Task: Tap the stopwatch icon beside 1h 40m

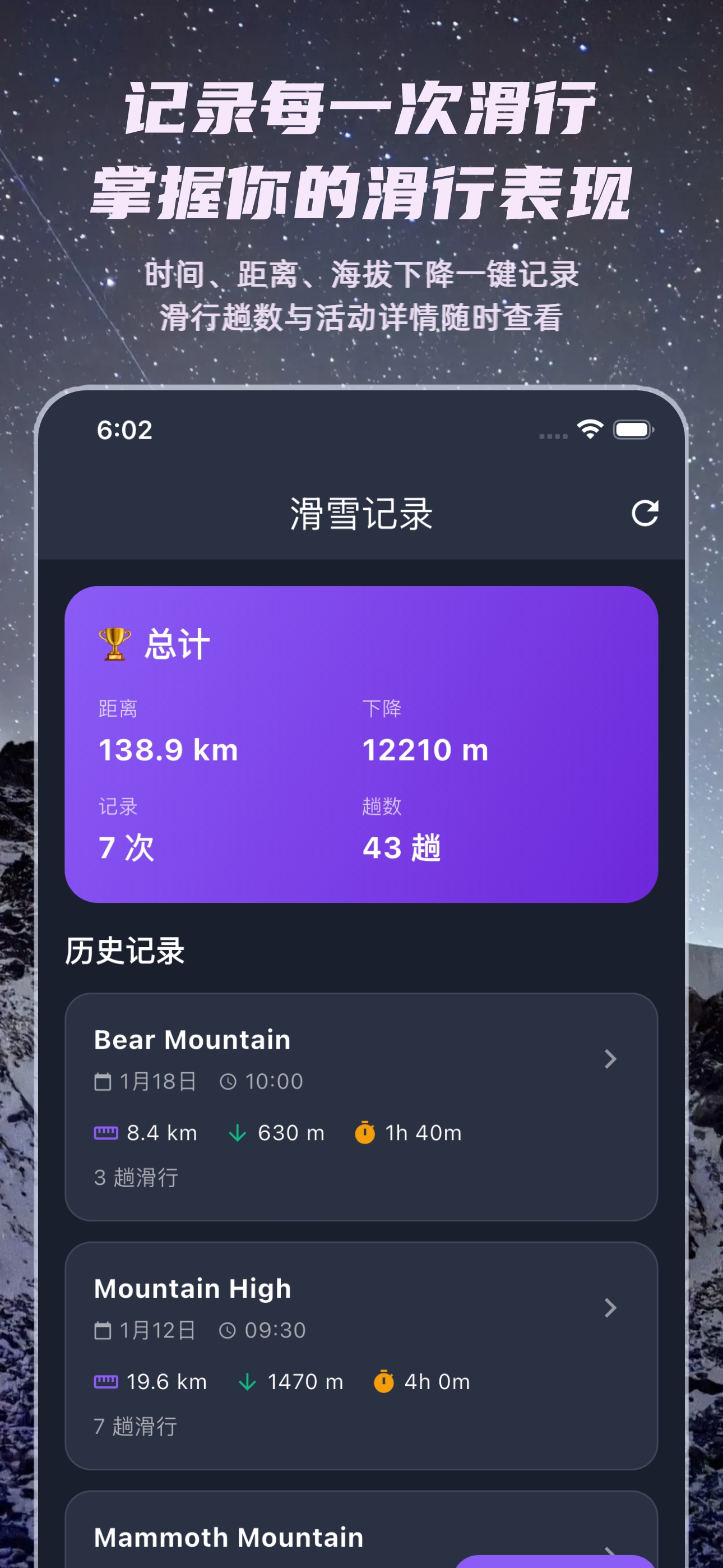Action: point(365,1132)
